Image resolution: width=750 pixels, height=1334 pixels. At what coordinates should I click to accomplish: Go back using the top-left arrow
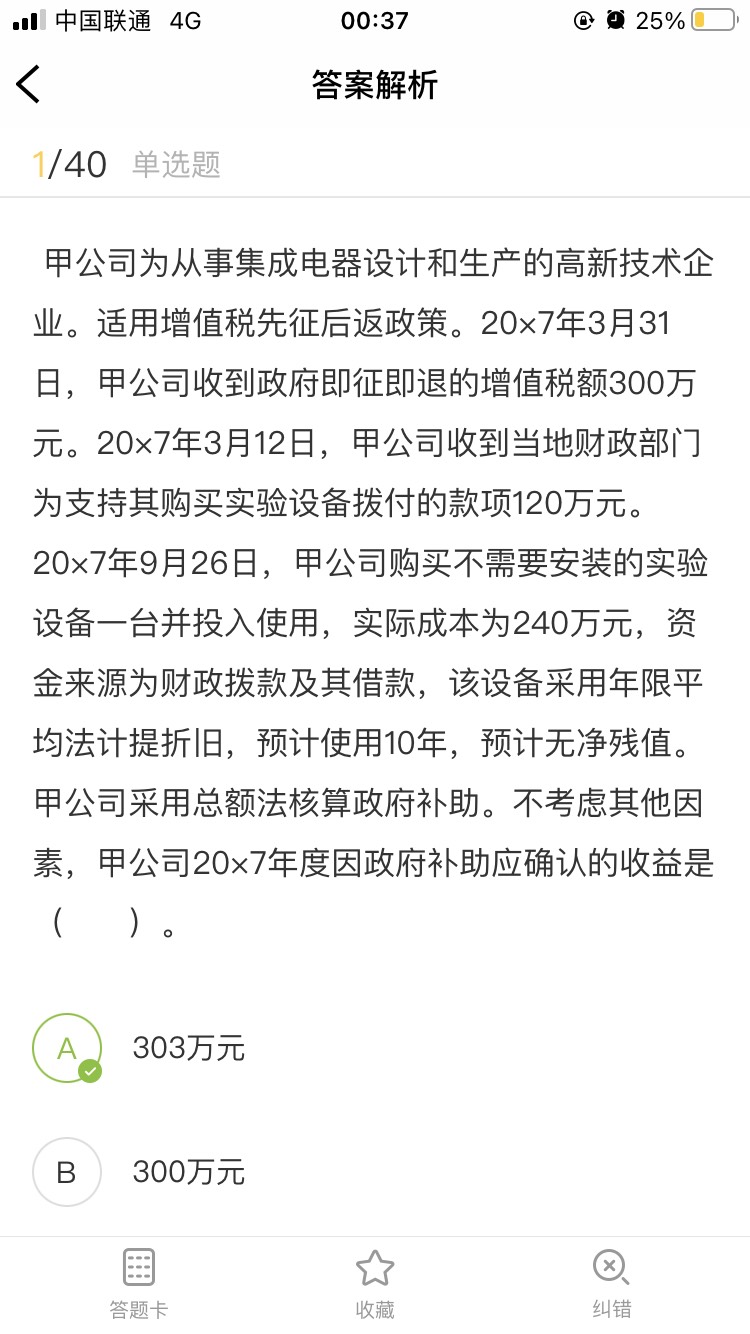click(28, 84)
